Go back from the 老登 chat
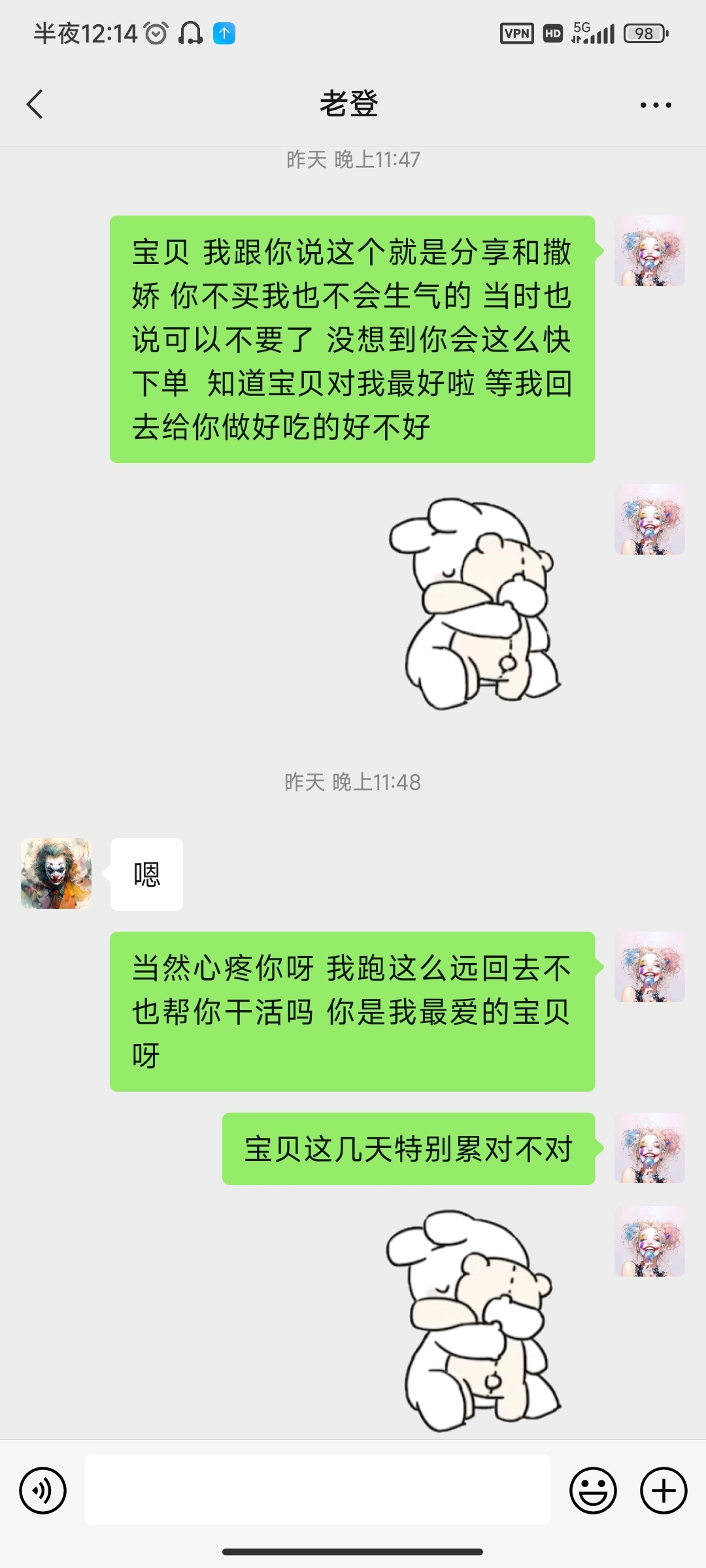Screen dimensions: 706x1568 pos(35,105)
